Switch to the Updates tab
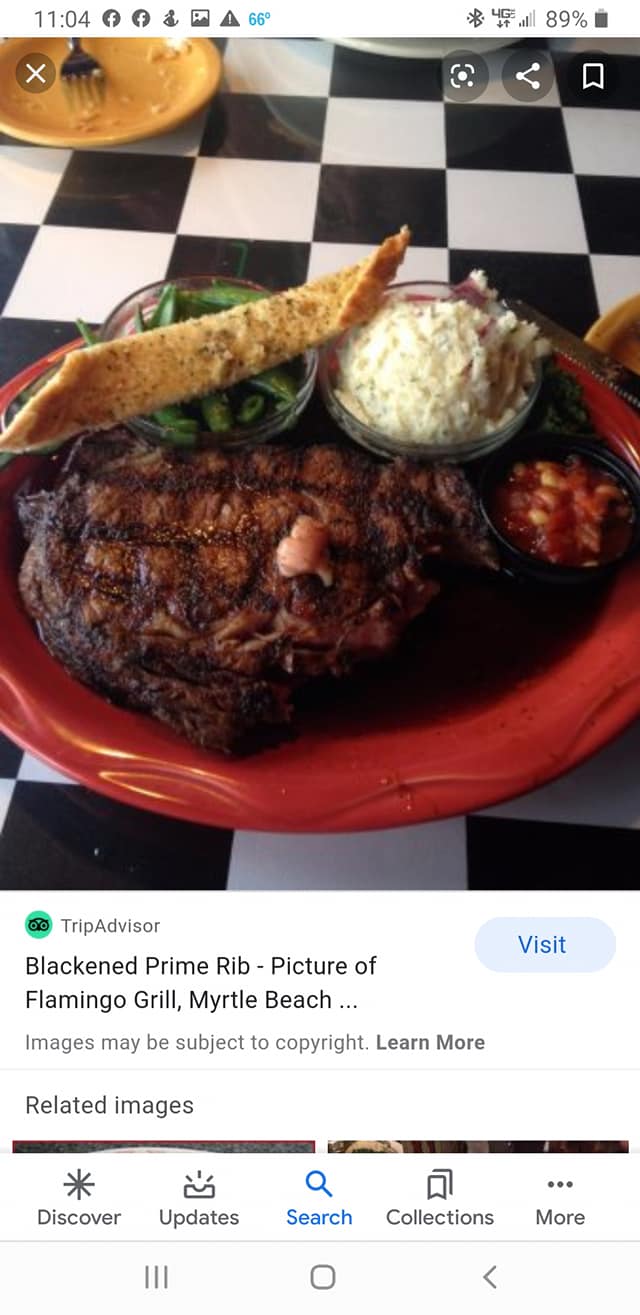Viewport: 640px width, 1315px height. point(199,1199)
